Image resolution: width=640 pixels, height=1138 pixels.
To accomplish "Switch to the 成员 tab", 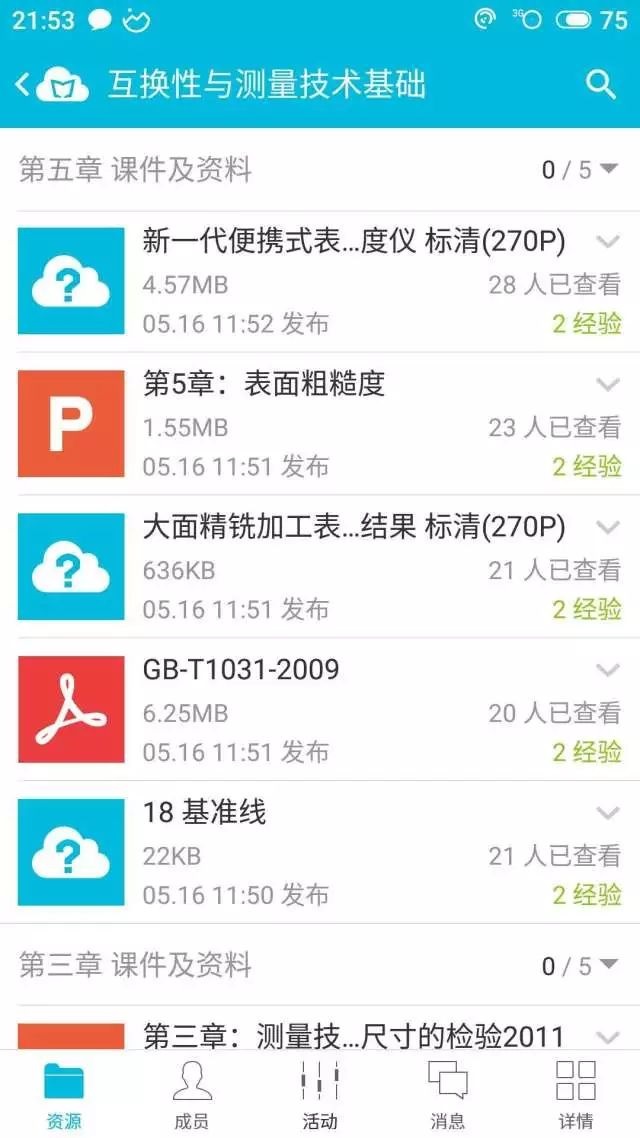I will coord(192,1094).
